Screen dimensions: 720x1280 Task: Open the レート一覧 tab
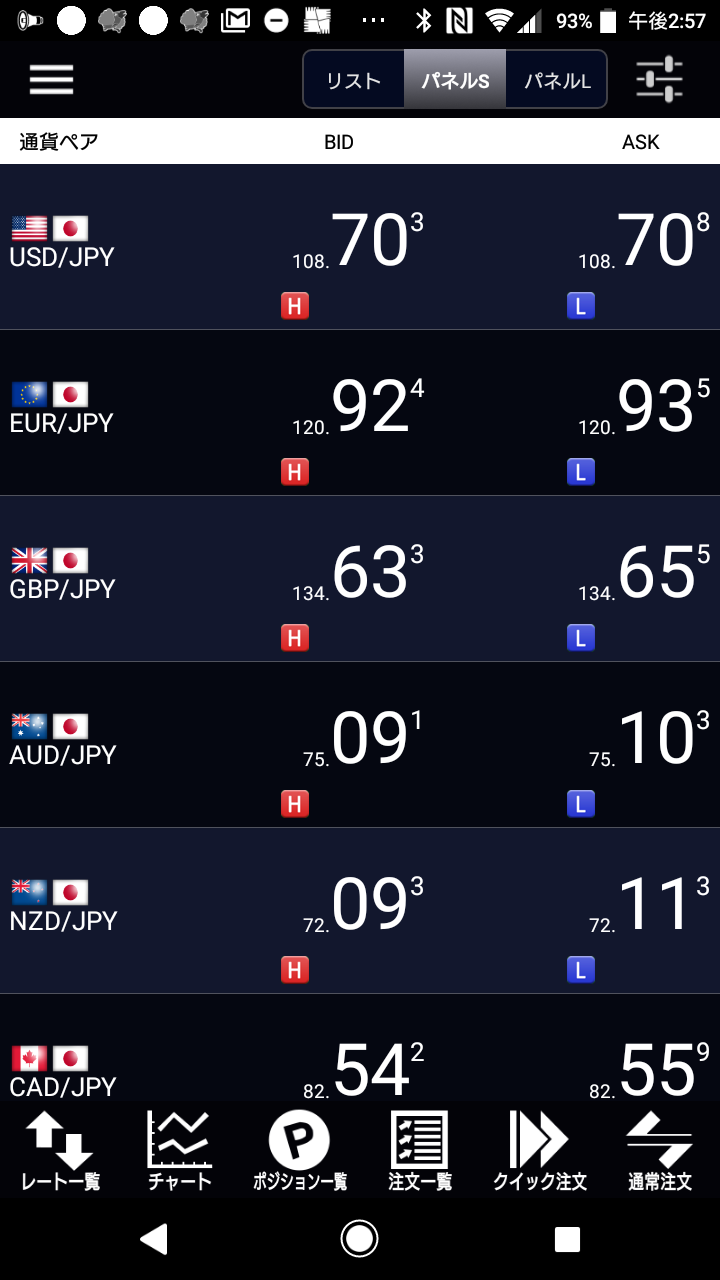[60, 1151]
